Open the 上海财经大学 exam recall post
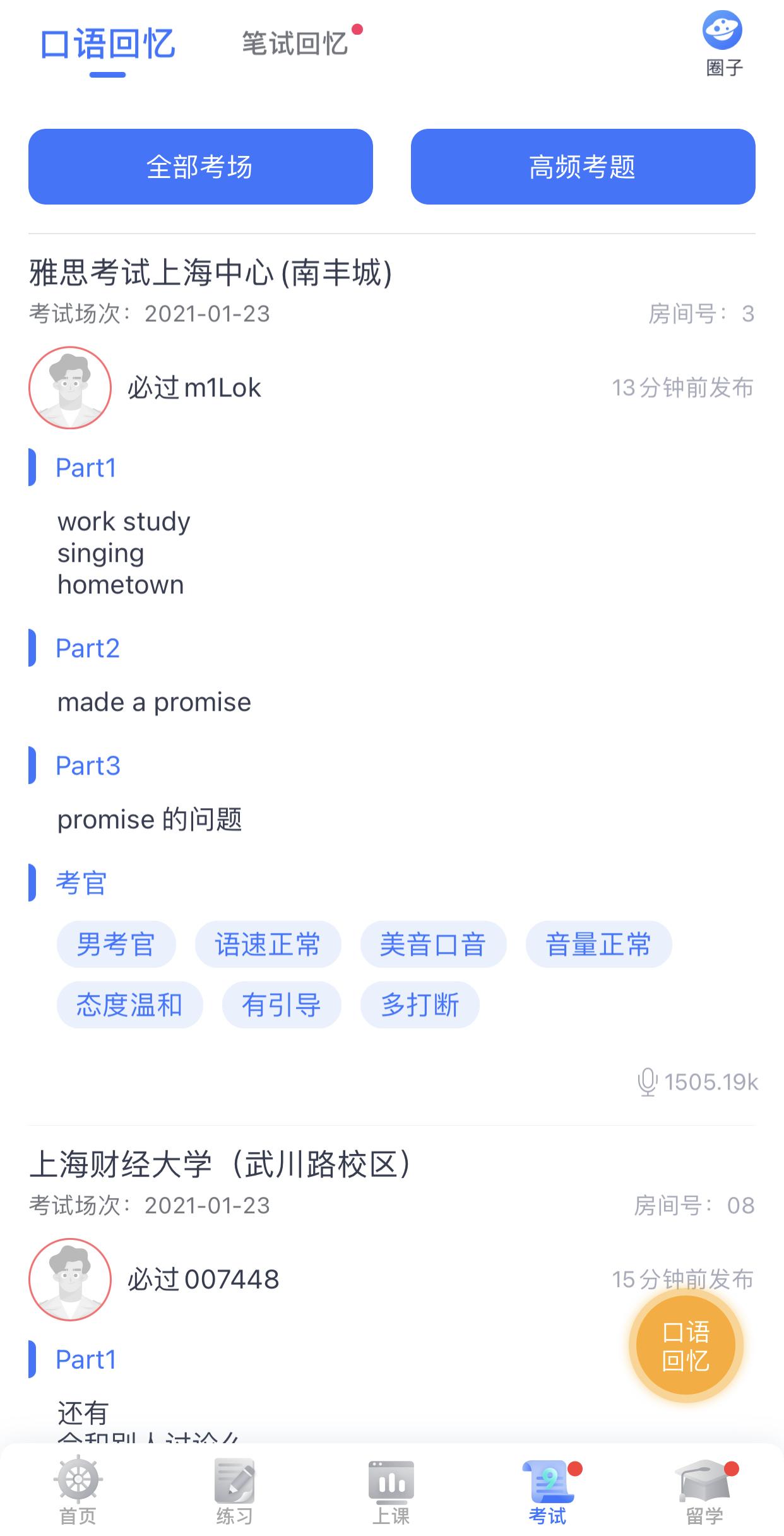 [221, 1165]
